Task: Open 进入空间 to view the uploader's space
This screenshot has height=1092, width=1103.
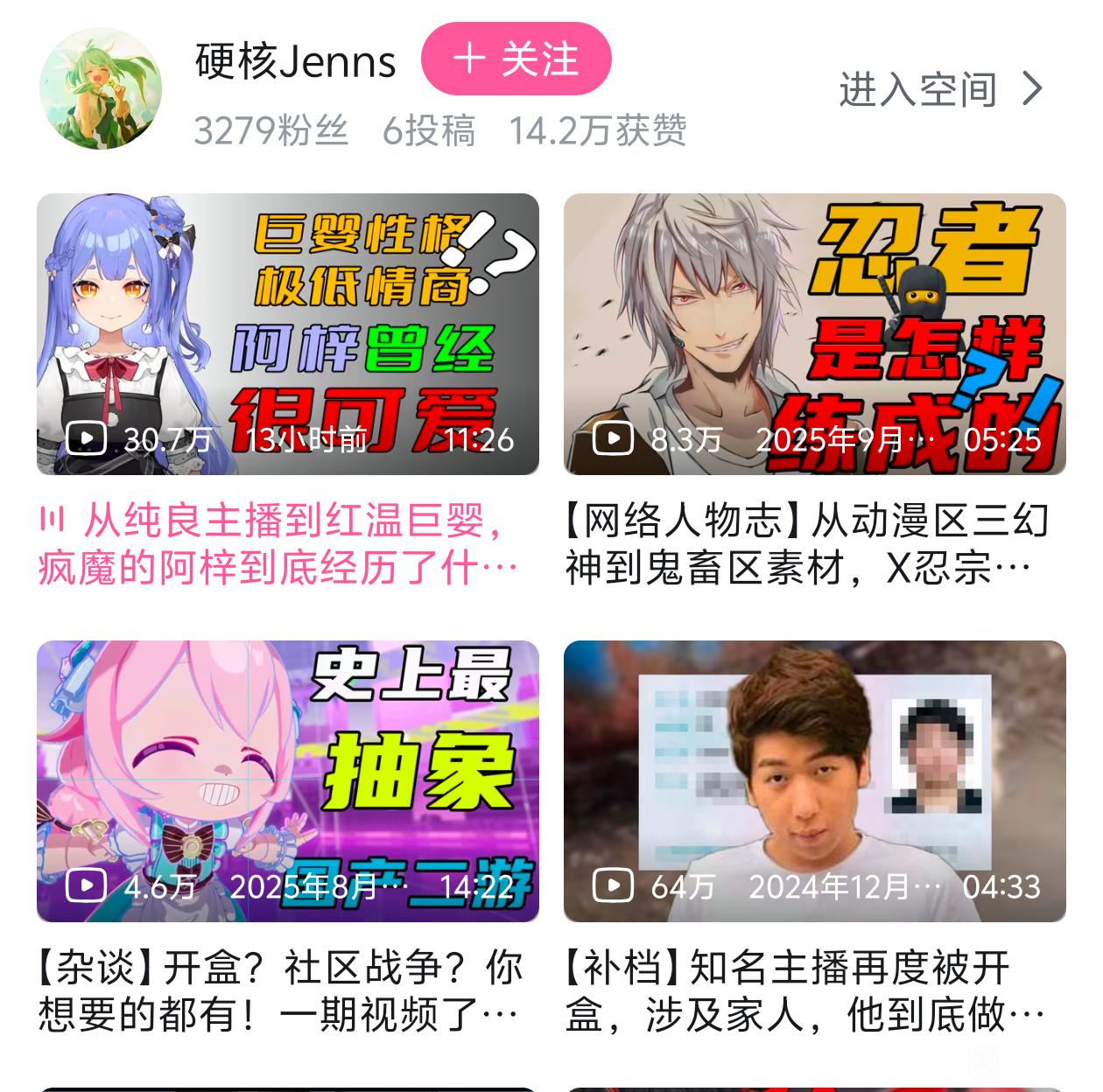Action: 940,89
